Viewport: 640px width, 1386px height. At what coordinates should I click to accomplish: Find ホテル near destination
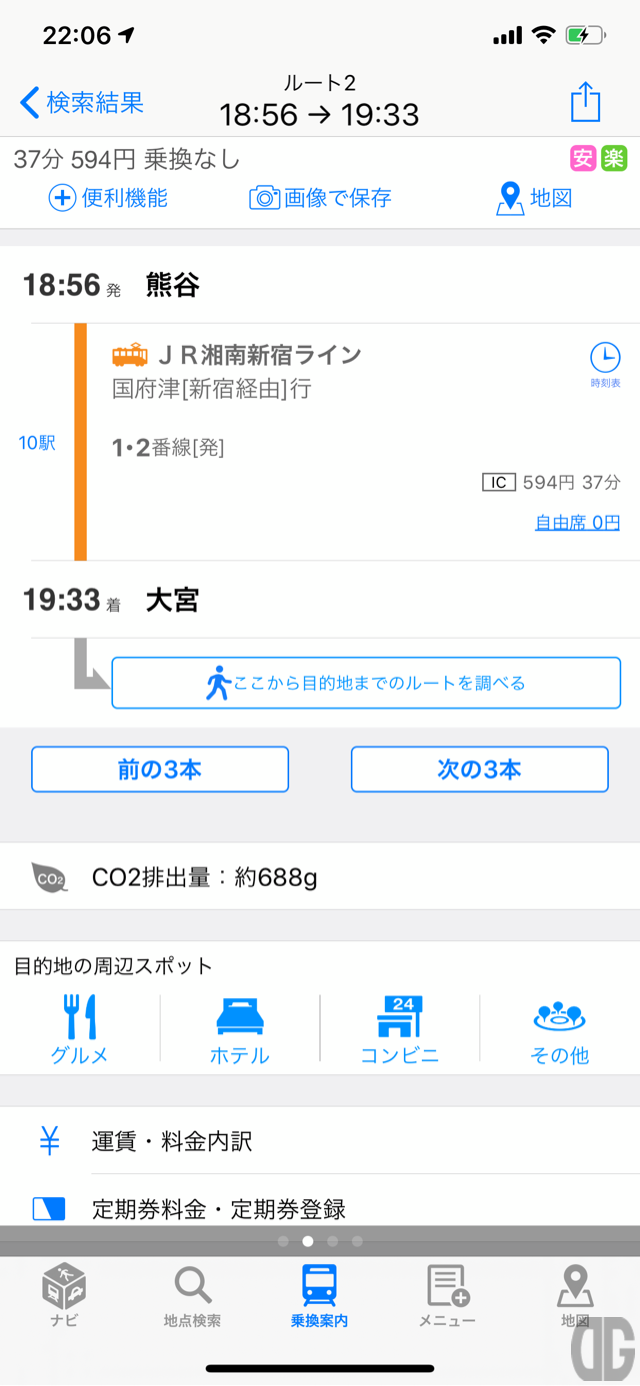240,1029
